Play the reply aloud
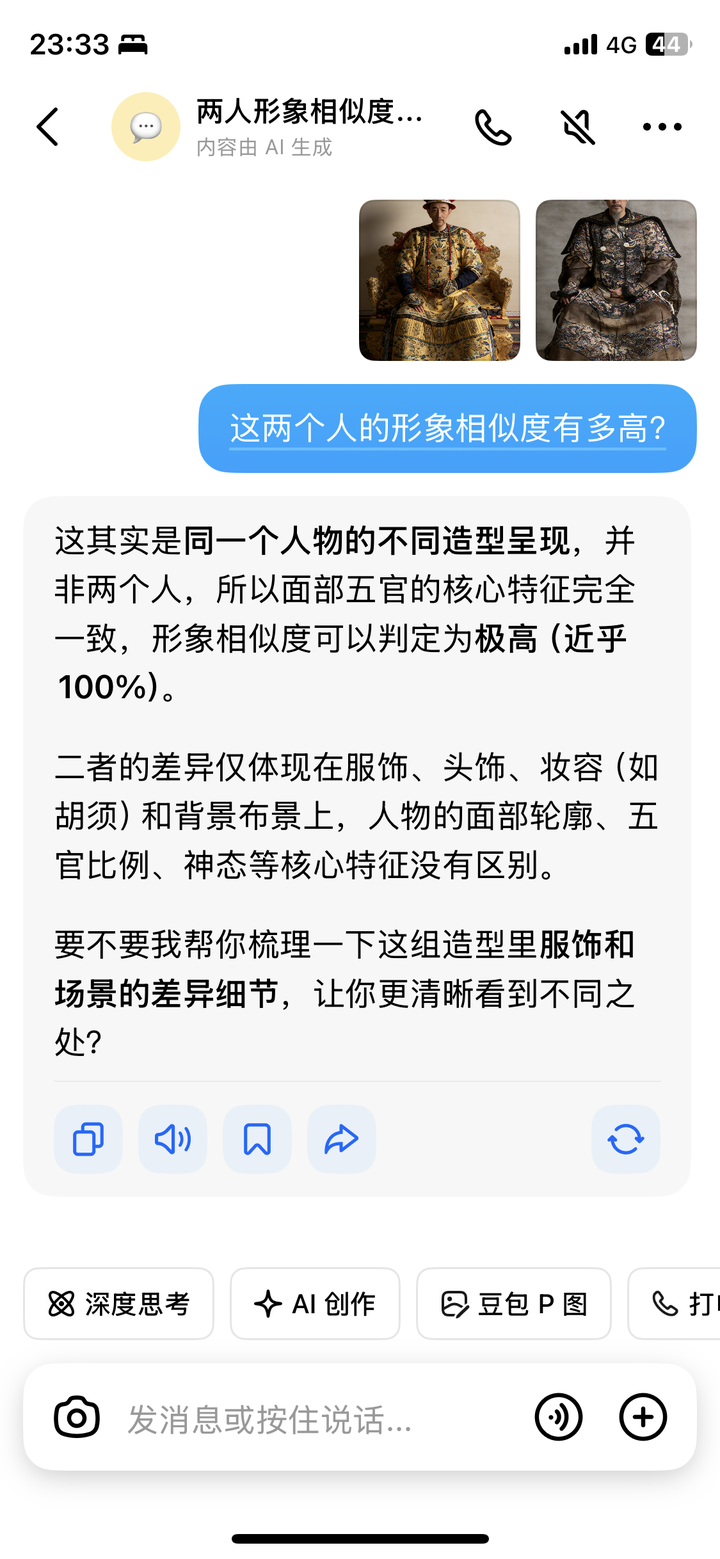The image size is (720, 1559). coord(173,1139)
